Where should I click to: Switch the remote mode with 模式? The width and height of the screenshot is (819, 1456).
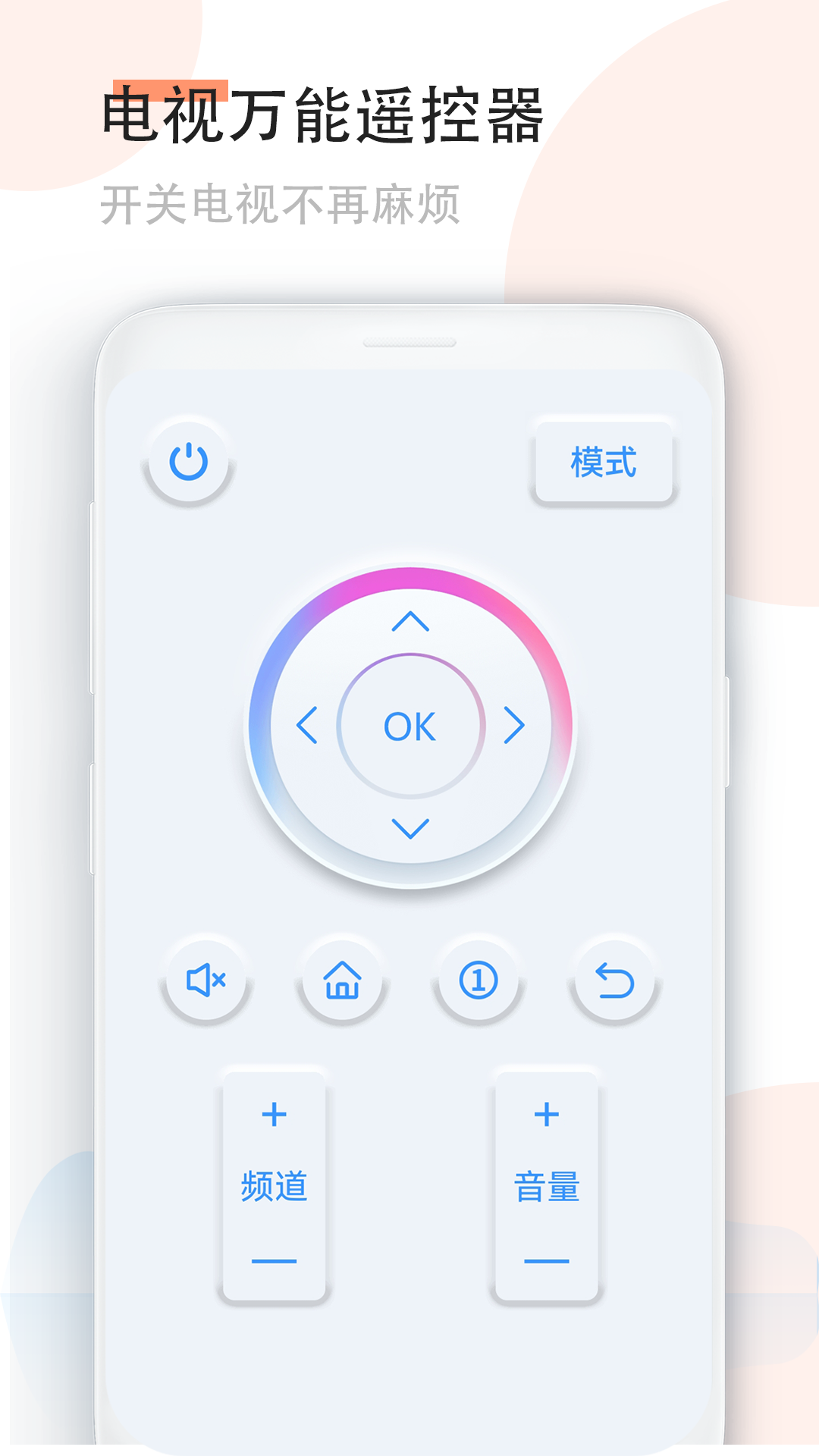[603, 465]
